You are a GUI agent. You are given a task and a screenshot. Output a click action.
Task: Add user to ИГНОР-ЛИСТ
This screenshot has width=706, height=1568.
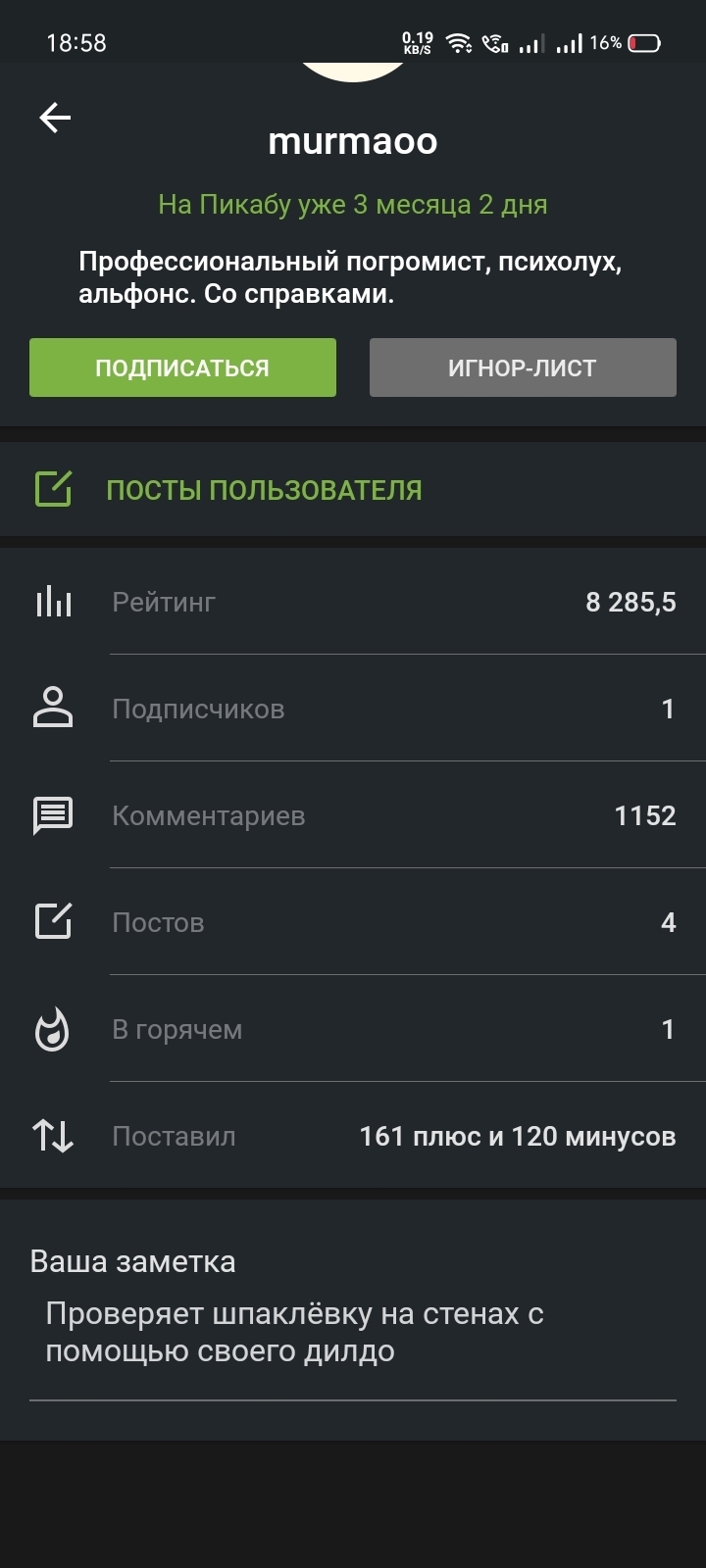coord(523,367)
